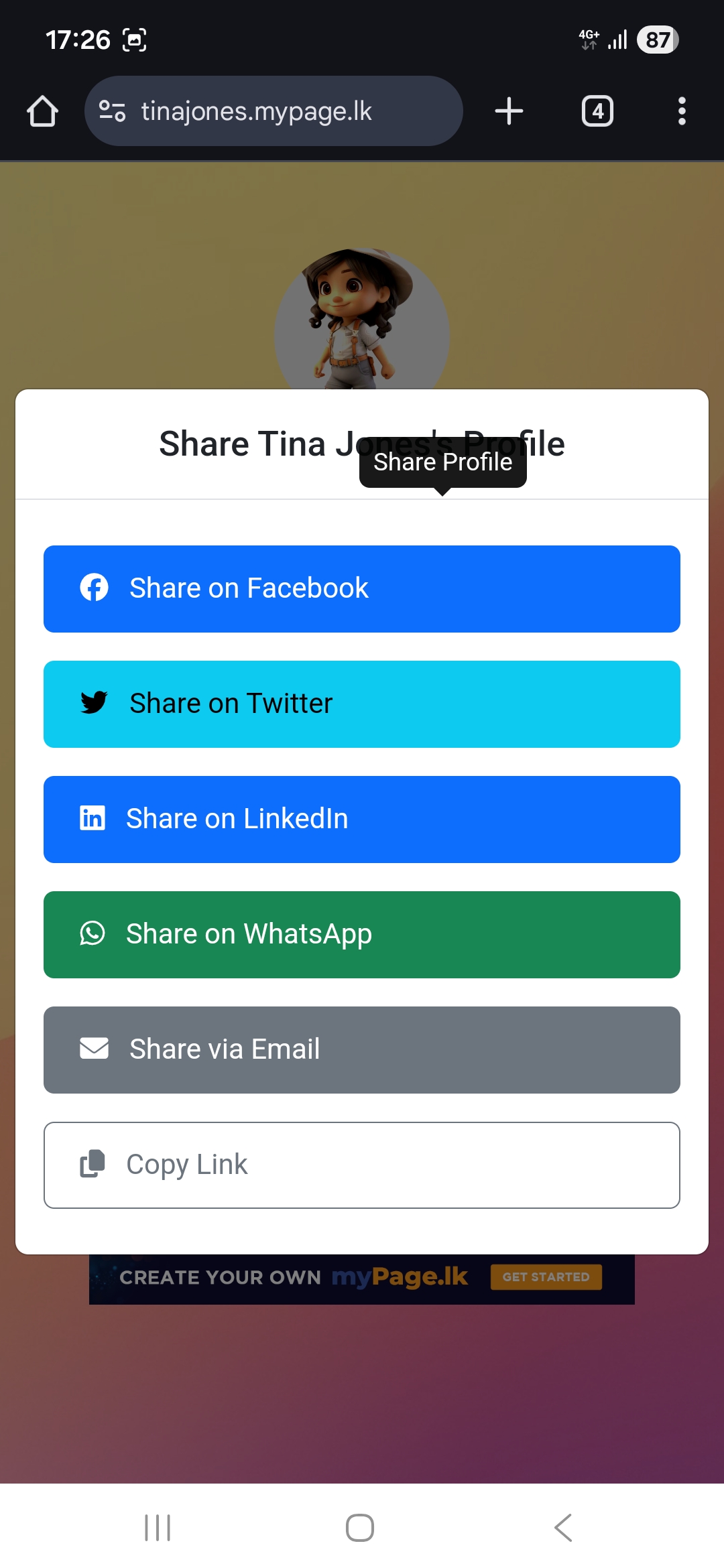Viewport: 724px width, 1568px height.
Task: Tap the copy icon inside Copy Link
Action: 94,1164
